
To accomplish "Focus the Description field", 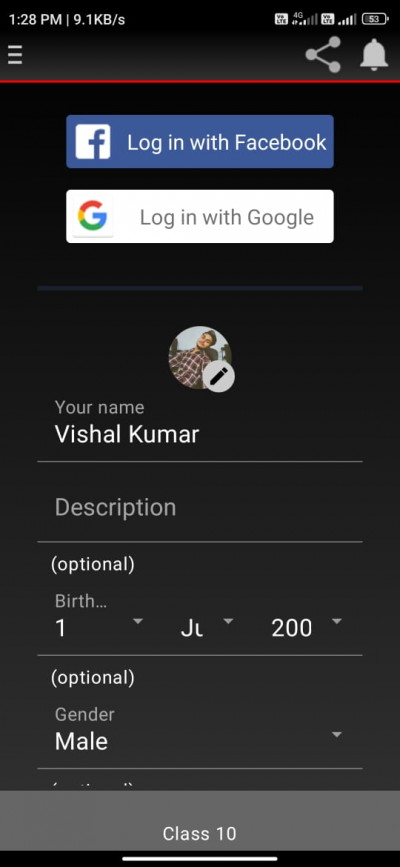I will pos(200,507).
